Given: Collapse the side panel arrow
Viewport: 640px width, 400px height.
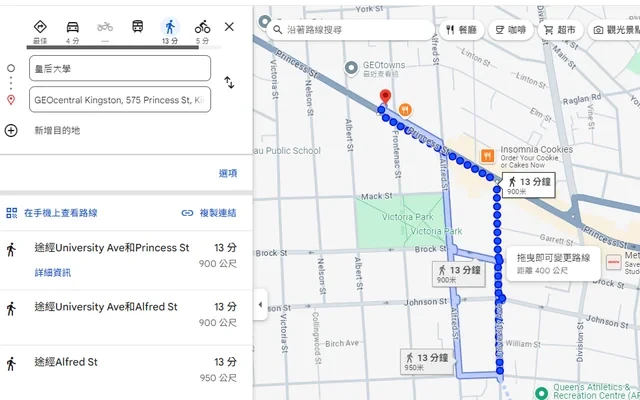Looking at the screenshot, I should (x=260, y=305).
